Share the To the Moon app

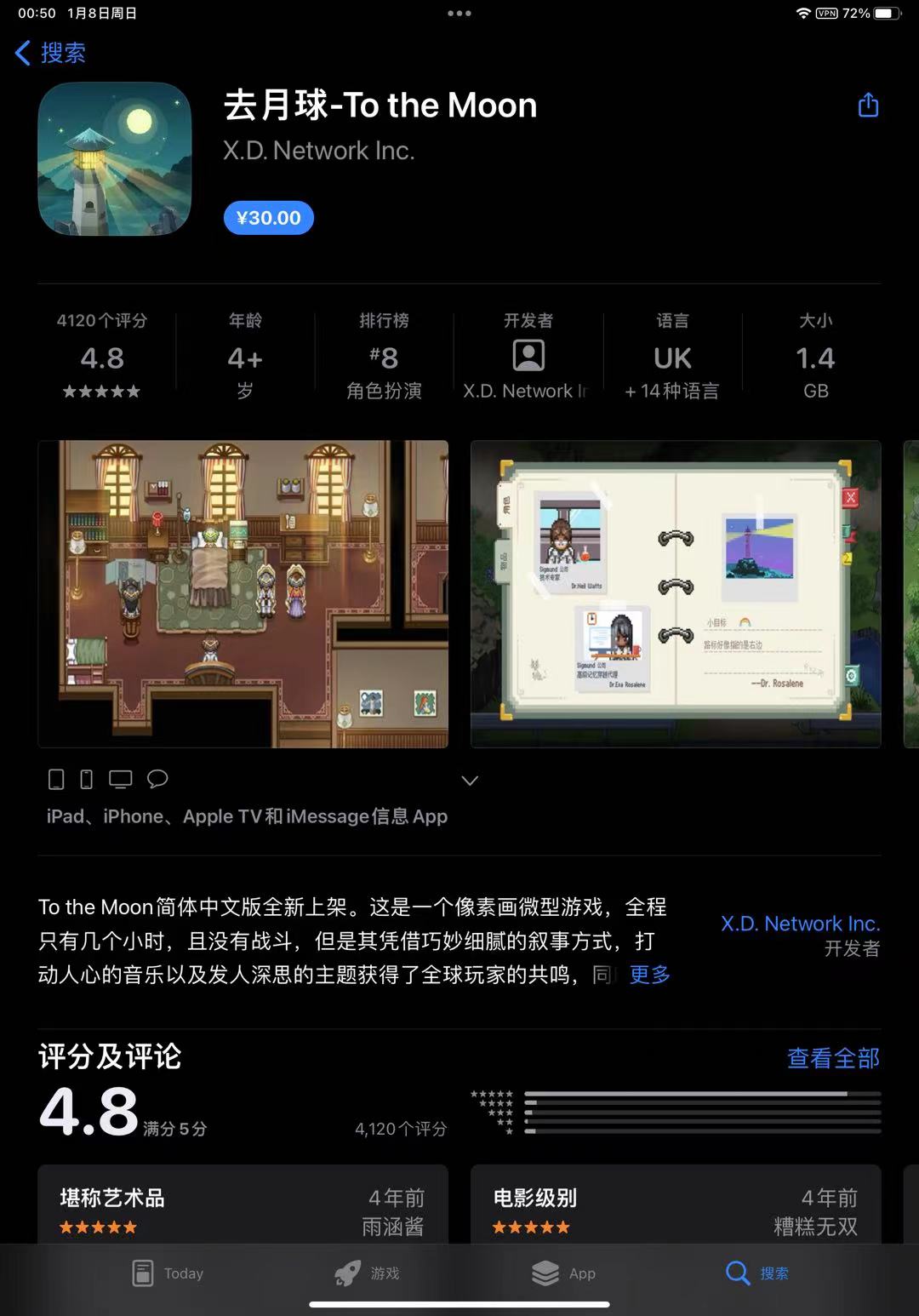[867, 106]
